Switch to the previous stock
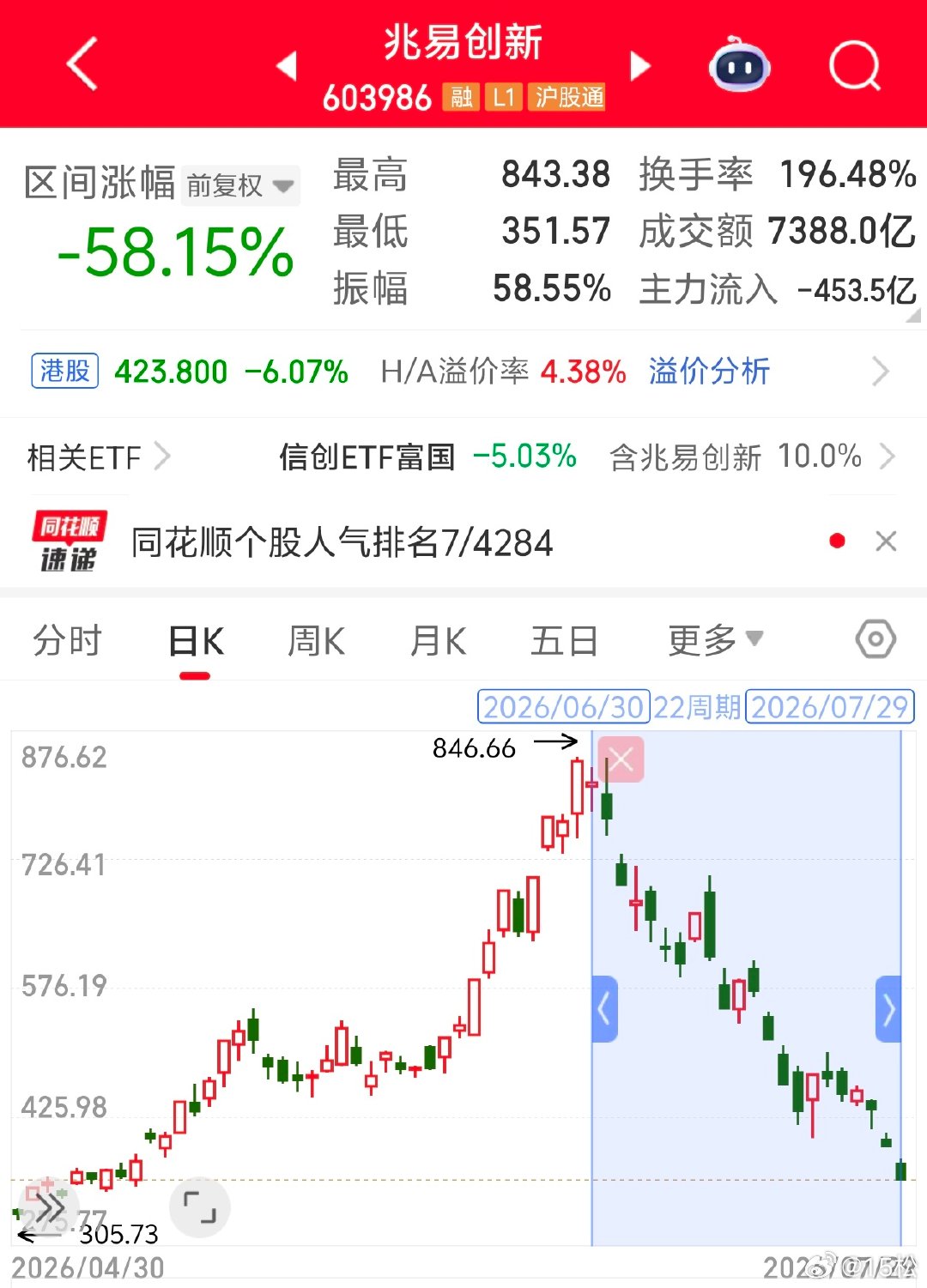927x1288 pixels. 288,65
